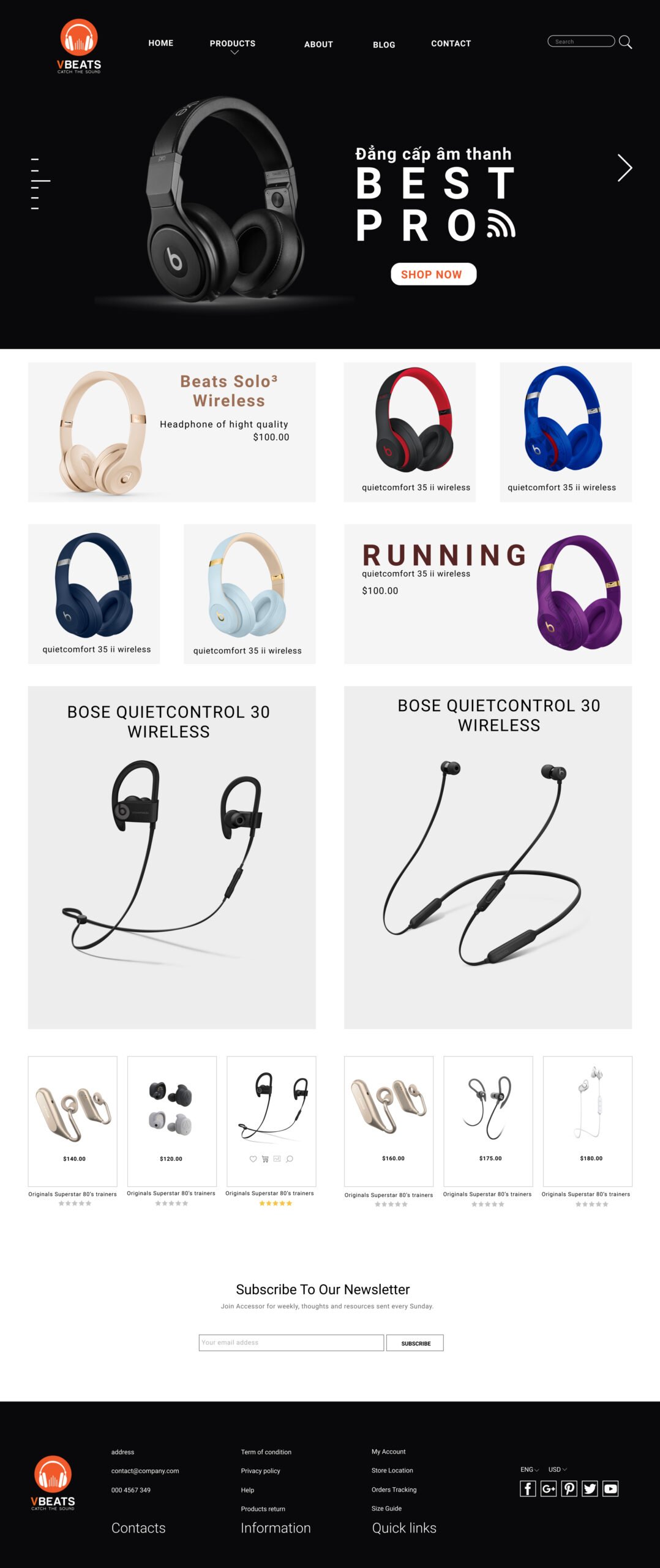Expand the Products menu
Viewport: 660px width, 1568px height.
[x=233, y=45]
